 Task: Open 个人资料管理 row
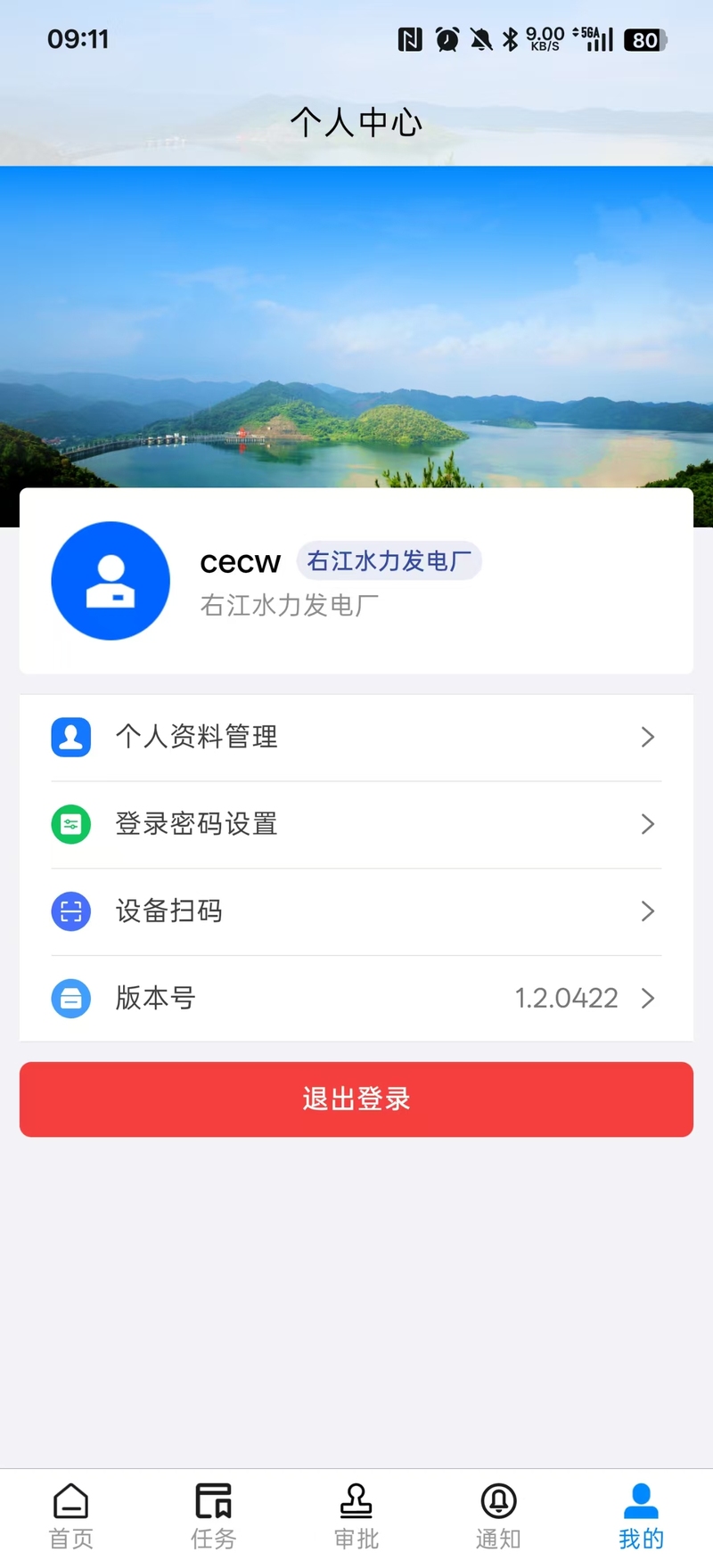point(356,738)
